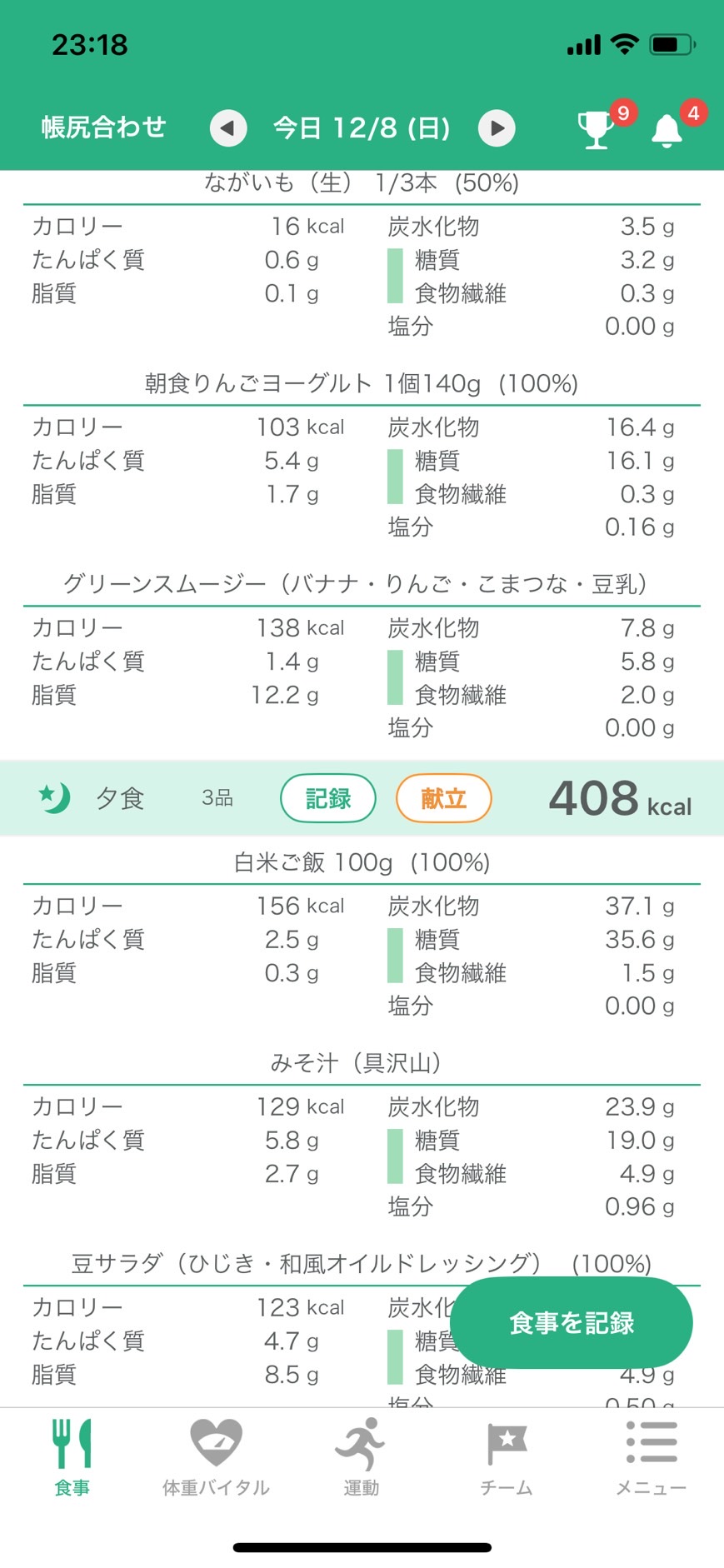The height and width of the screenshot is (1568, 724).
Task: Select the date 今日 12/8 (日)
Action: pos(362,128)
